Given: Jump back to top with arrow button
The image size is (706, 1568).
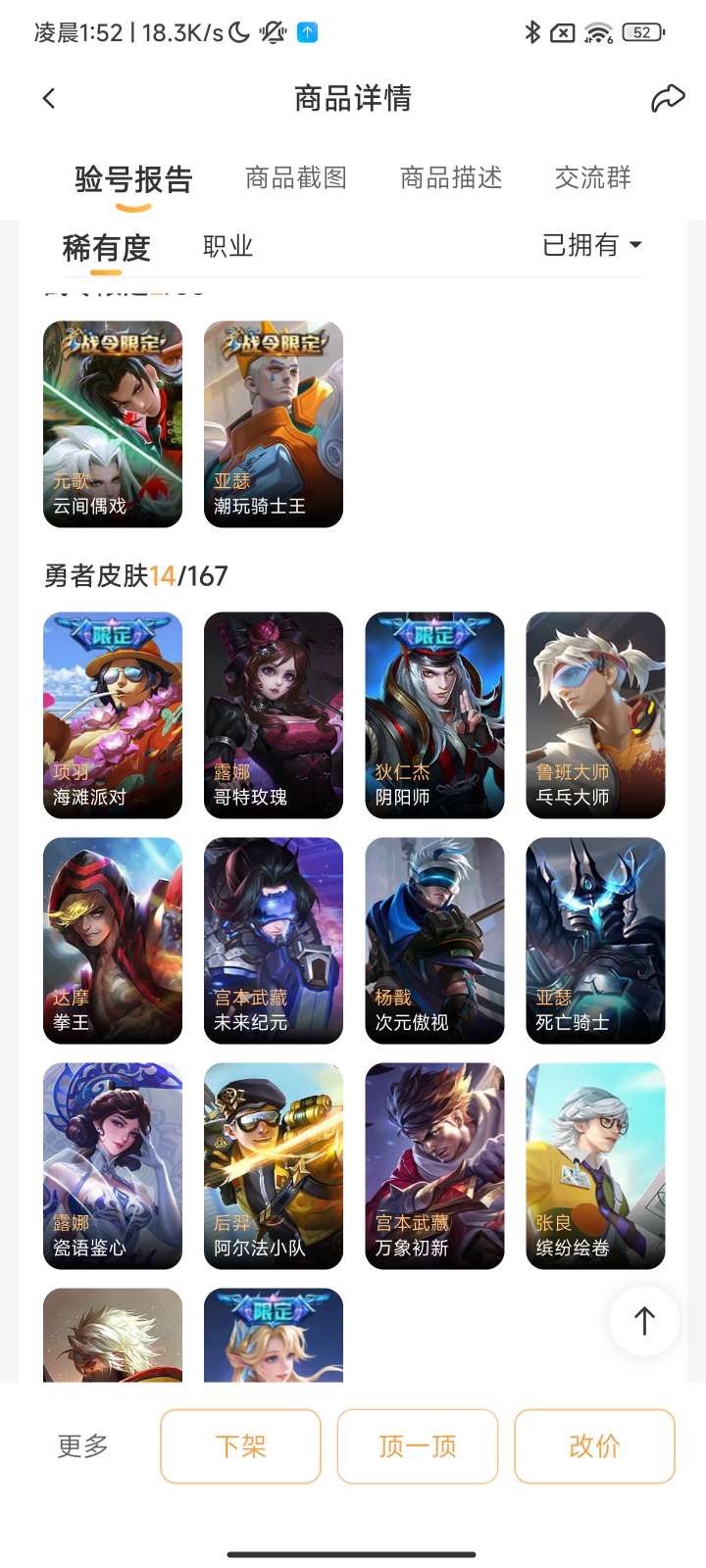Looking at the screenshot, I should 644,1321.
